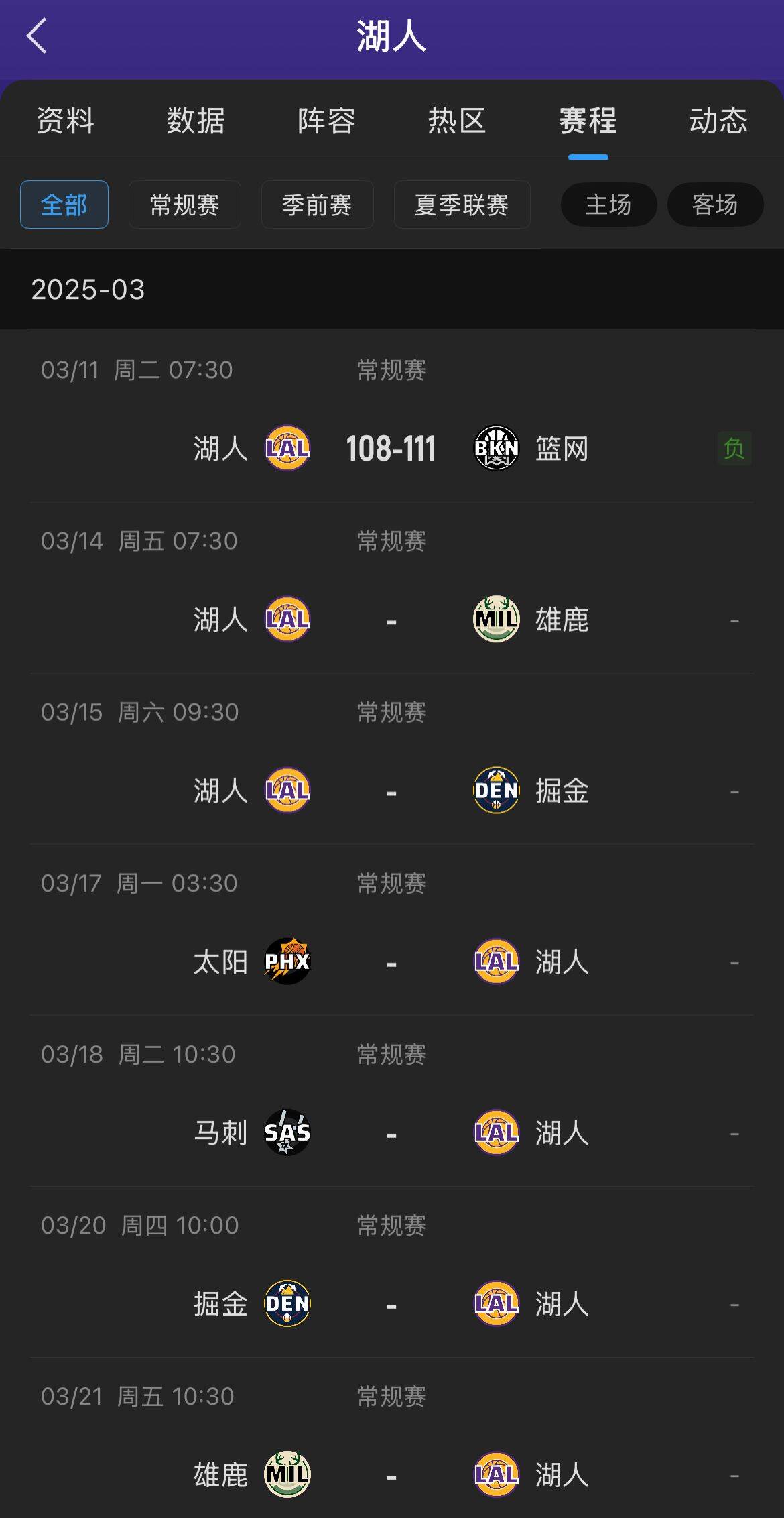Filter schedule by 季前赛
Viewport: 784px width, 1518px height.
point(317,205)
